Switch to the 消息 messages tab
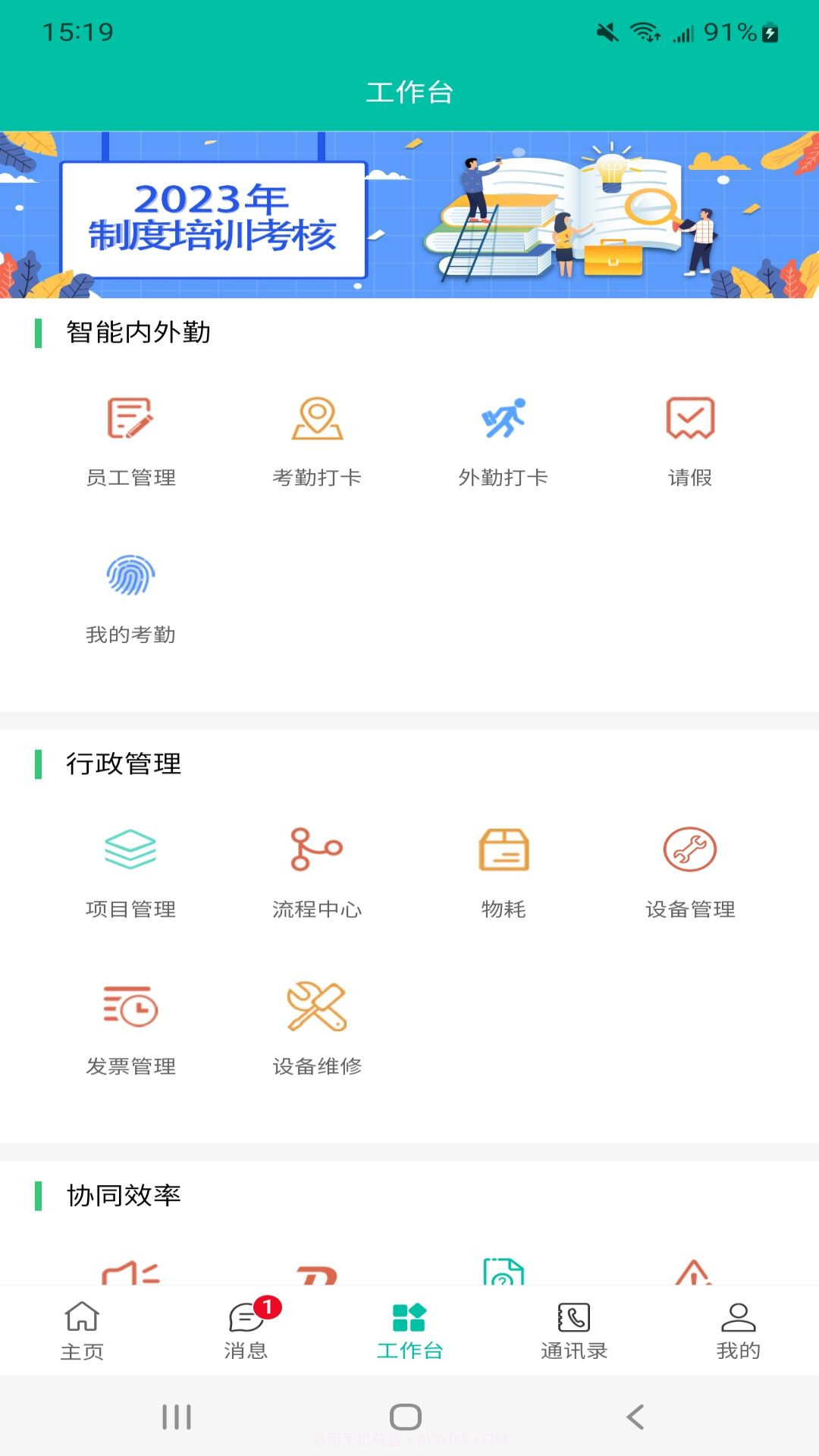 tap(246, 1335)
